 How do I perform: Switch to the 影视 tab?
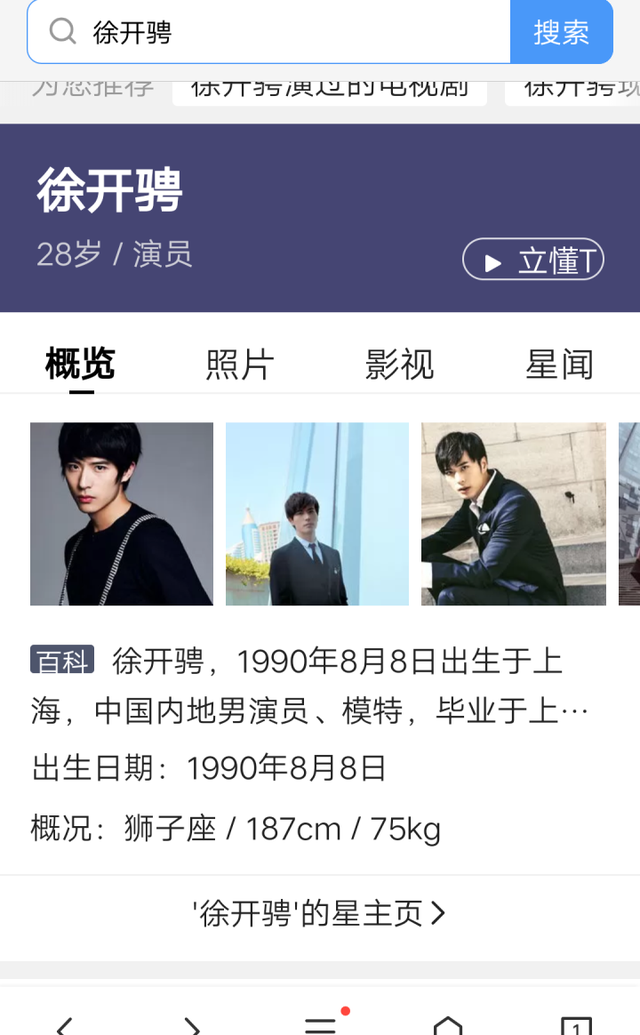pyautogui.click(x=399, y=365)
